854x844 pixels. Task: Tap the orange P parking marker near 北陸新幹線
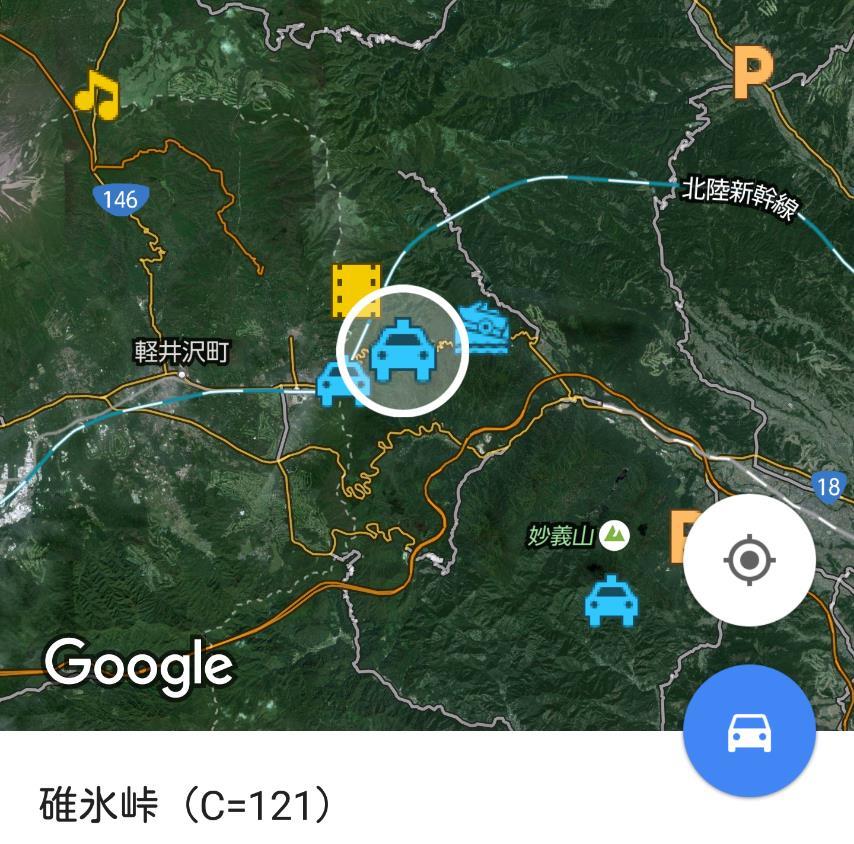tap(753, 72)
